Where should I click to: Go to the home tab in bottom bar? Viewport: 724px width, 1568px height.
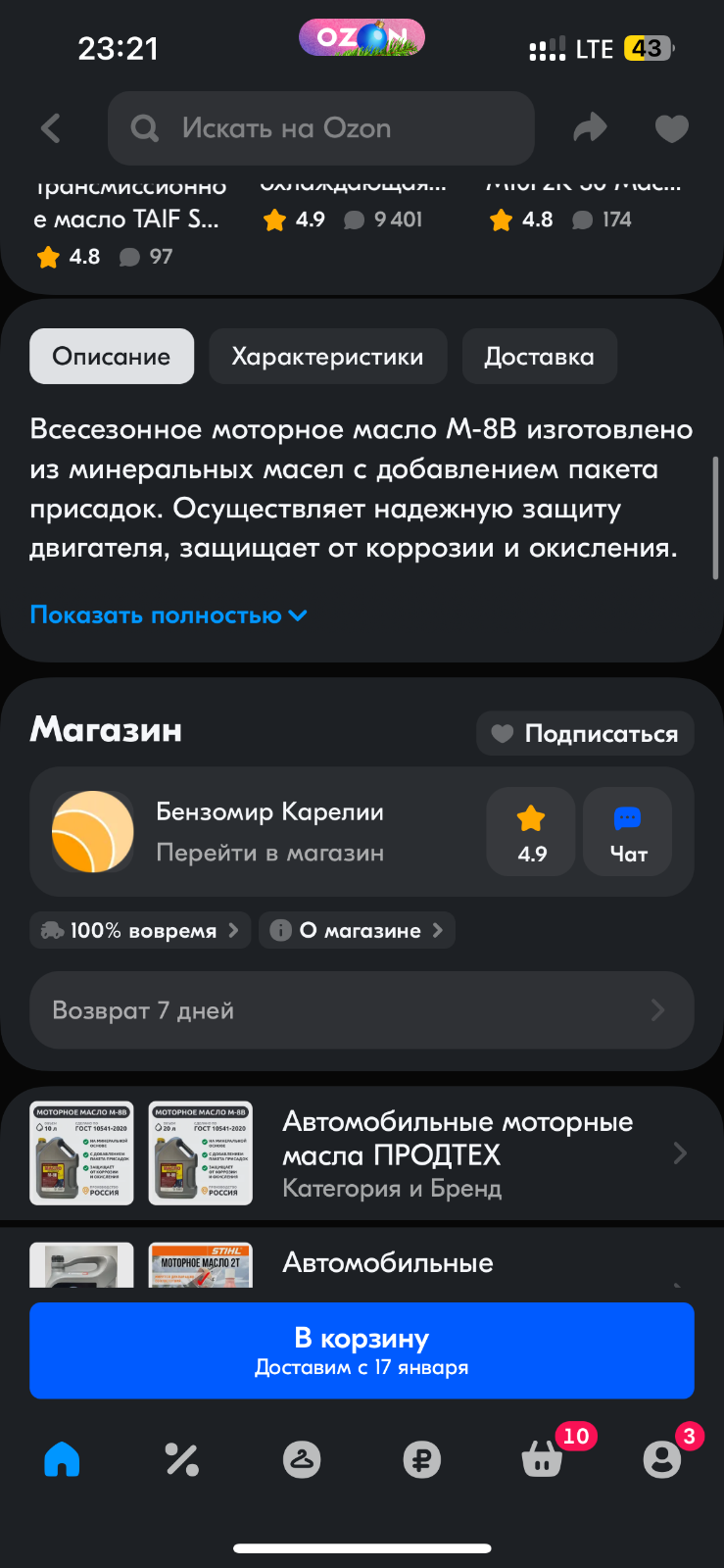pyautogui.click(x=62, y=1459)
